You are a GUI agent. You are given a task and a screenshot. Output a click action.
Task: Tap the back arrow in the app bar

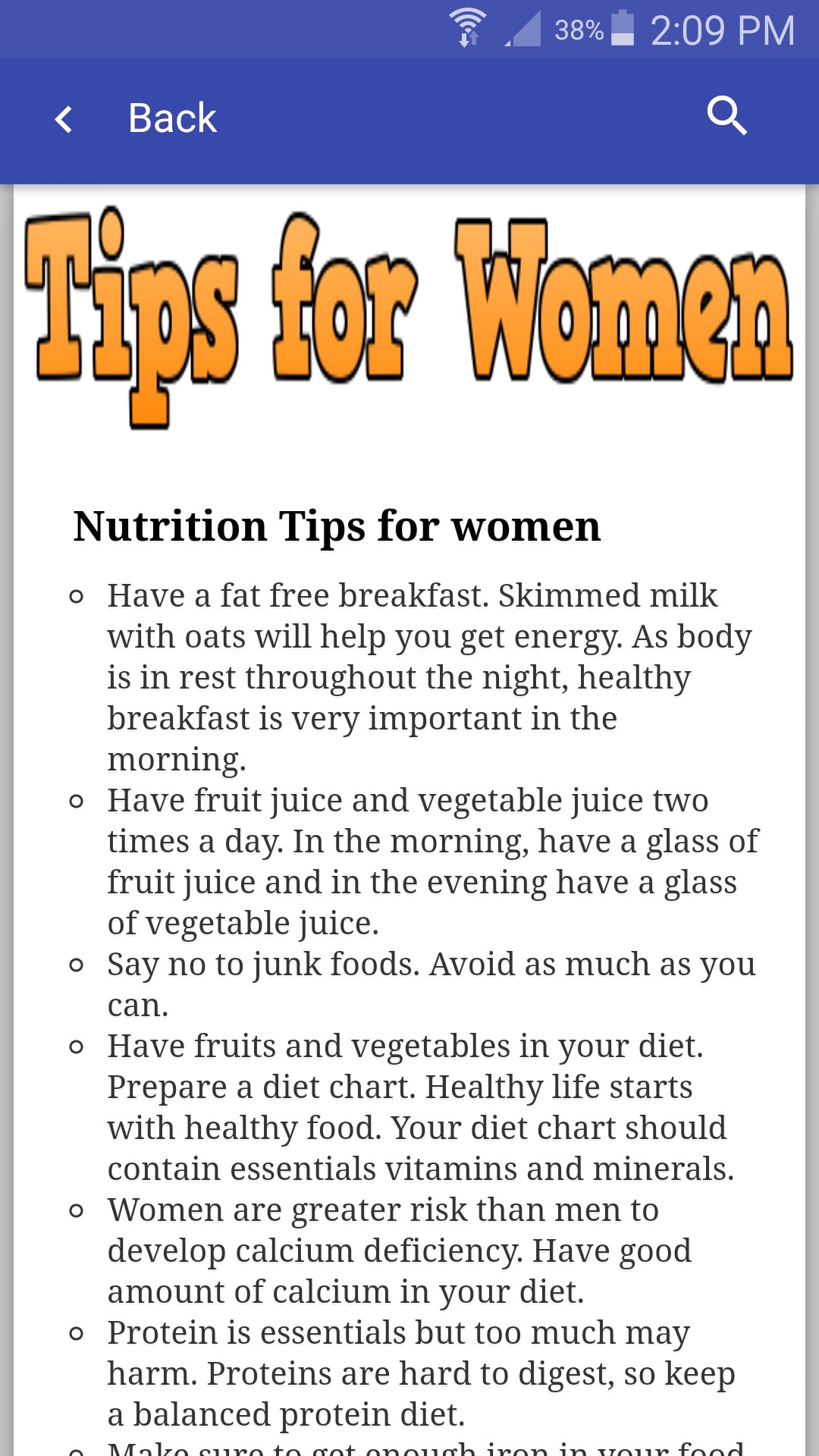tap(64, 119)
